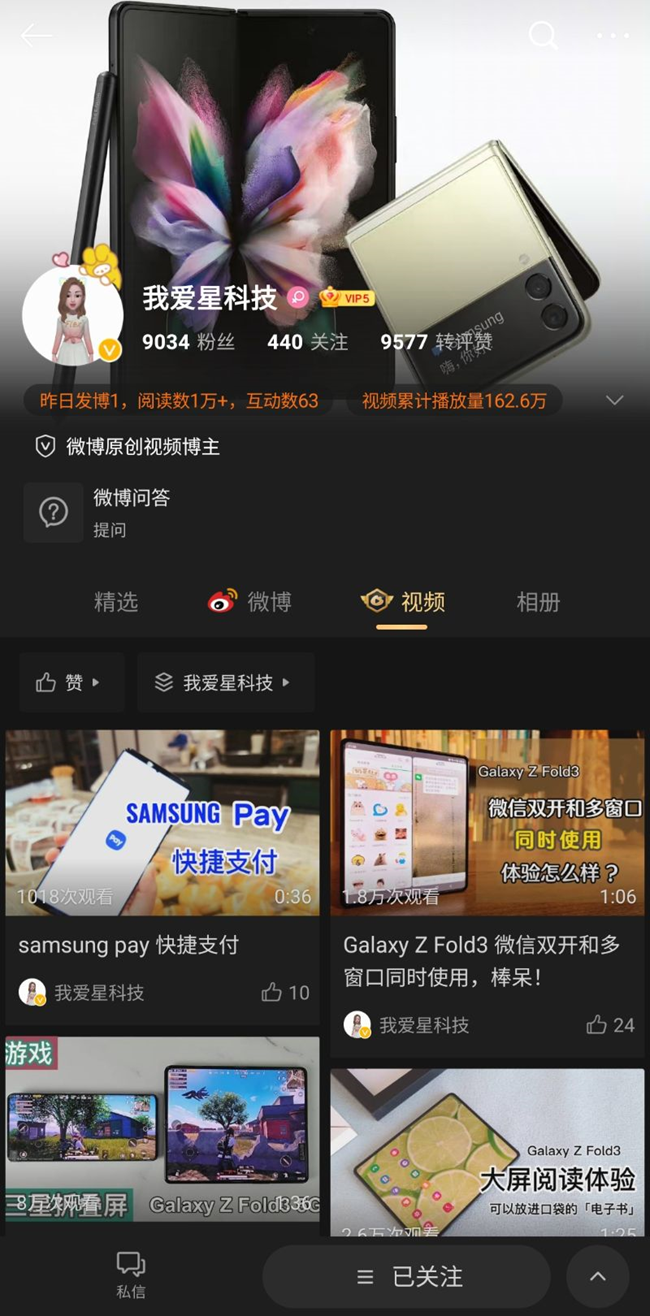Screen dimensions: 650x1316
Task: Tap the 我爱星科技 profile avatar
Action: (72, 315)
